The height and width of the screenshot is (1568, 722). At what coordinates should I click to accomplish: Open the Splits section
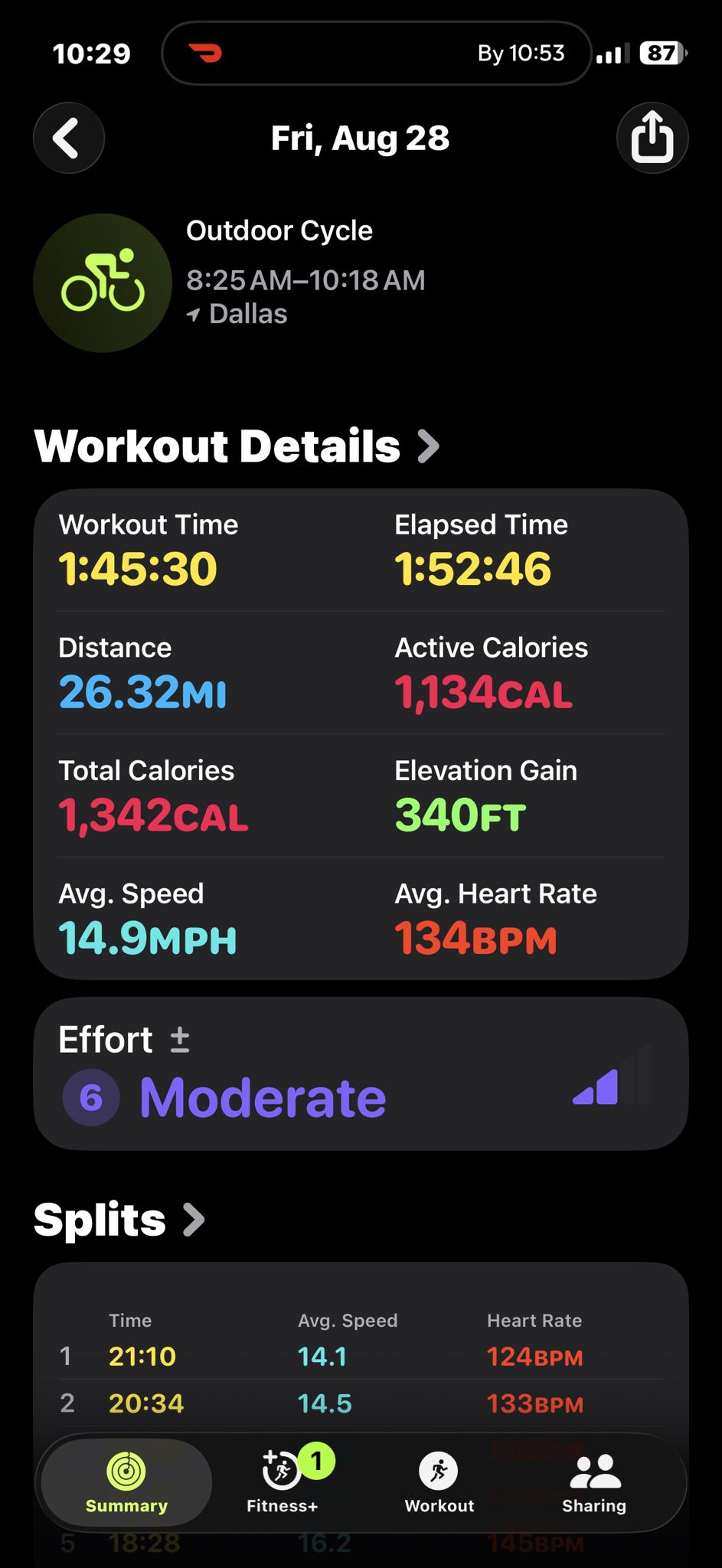[119, 1219]
